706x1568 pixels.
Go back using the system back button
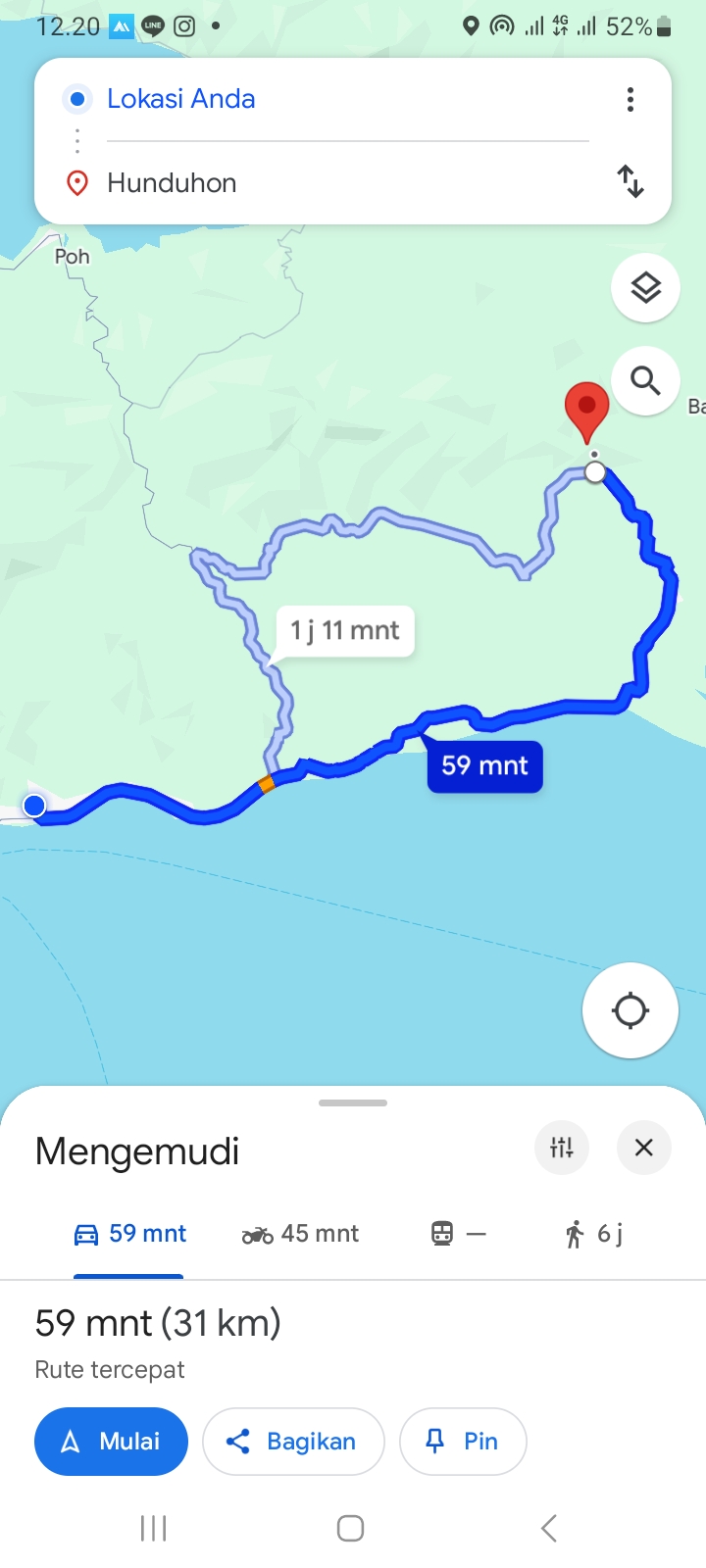(549, 1528)
